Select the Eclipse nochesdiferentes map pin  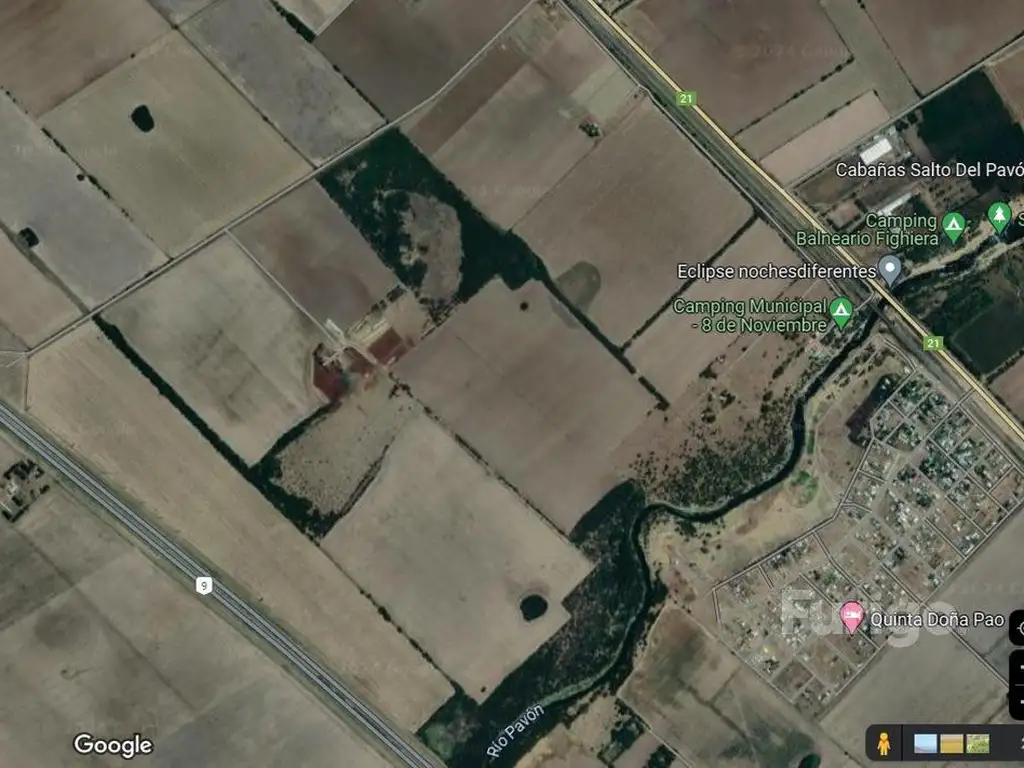coord(890,270)
